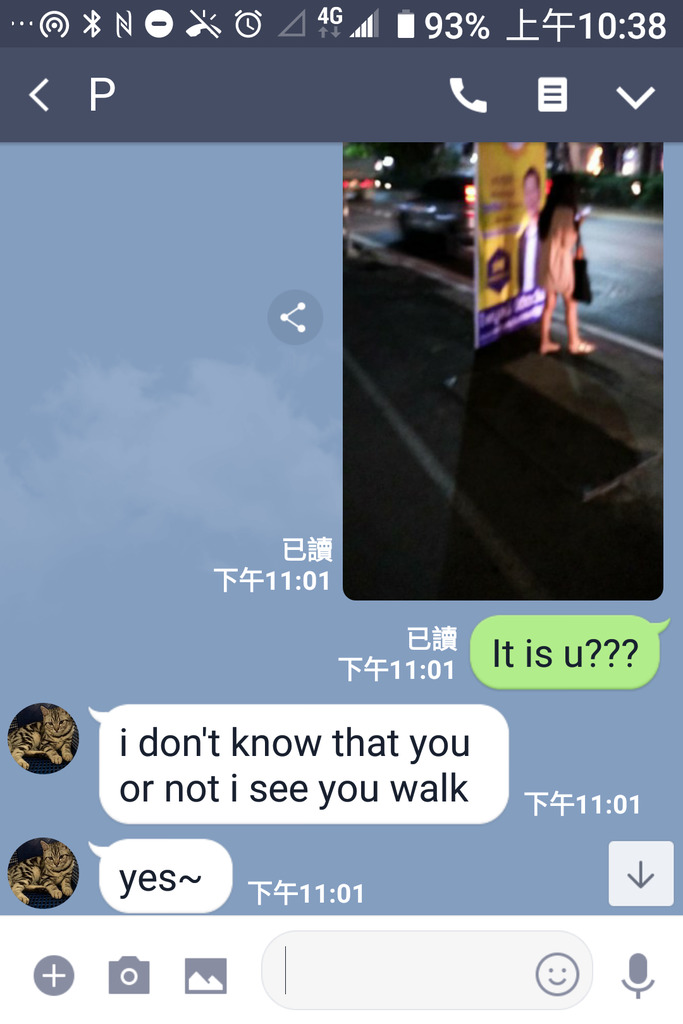
Task: Open the plus attachment menu
Action: pos(54,974)
